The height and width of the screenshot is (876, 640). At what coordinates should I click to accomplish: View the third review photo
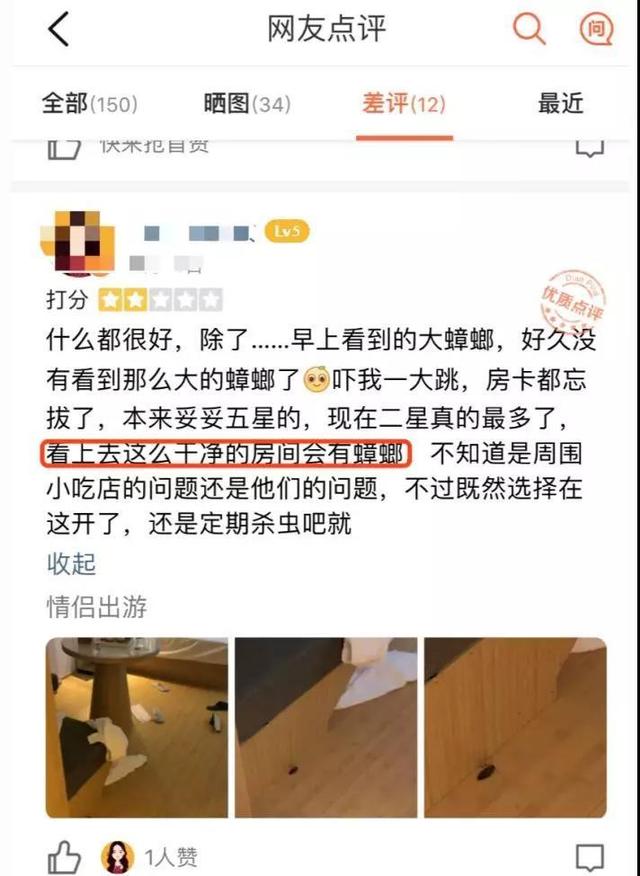515,727
